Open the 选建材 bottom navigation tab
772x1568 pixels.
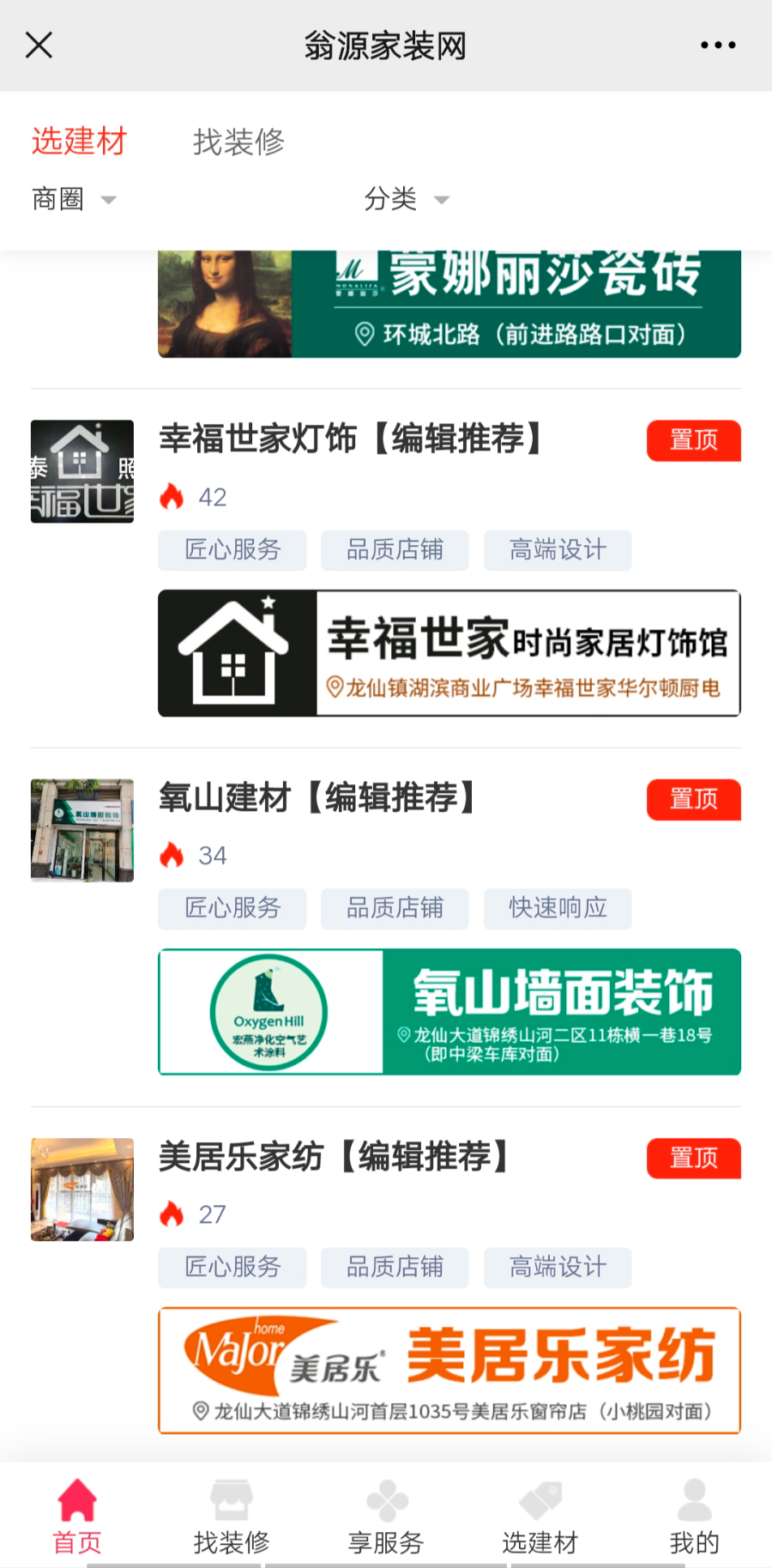point(540,1517)
